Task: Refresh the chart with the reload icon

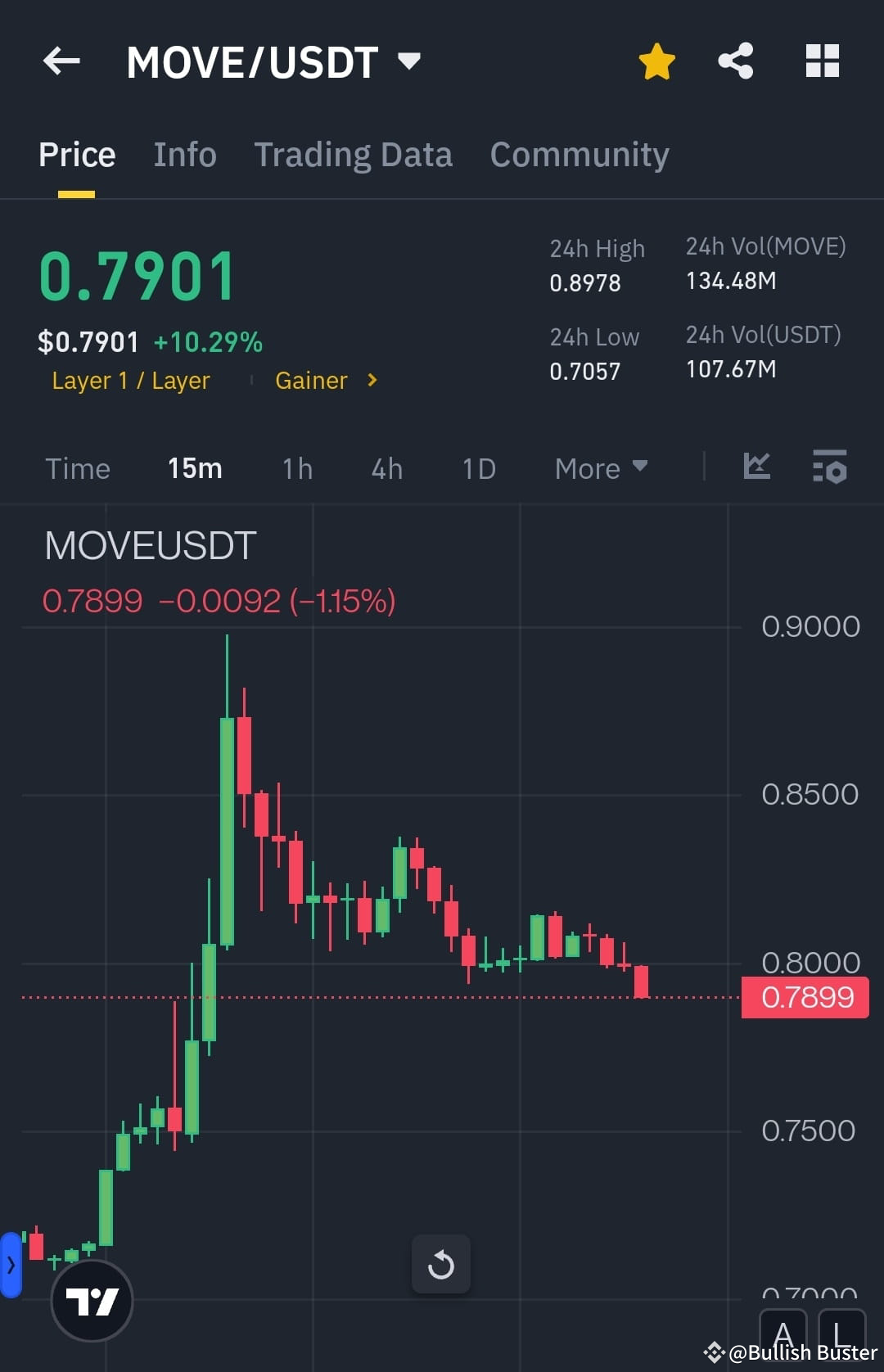Action: (441, 1263)
